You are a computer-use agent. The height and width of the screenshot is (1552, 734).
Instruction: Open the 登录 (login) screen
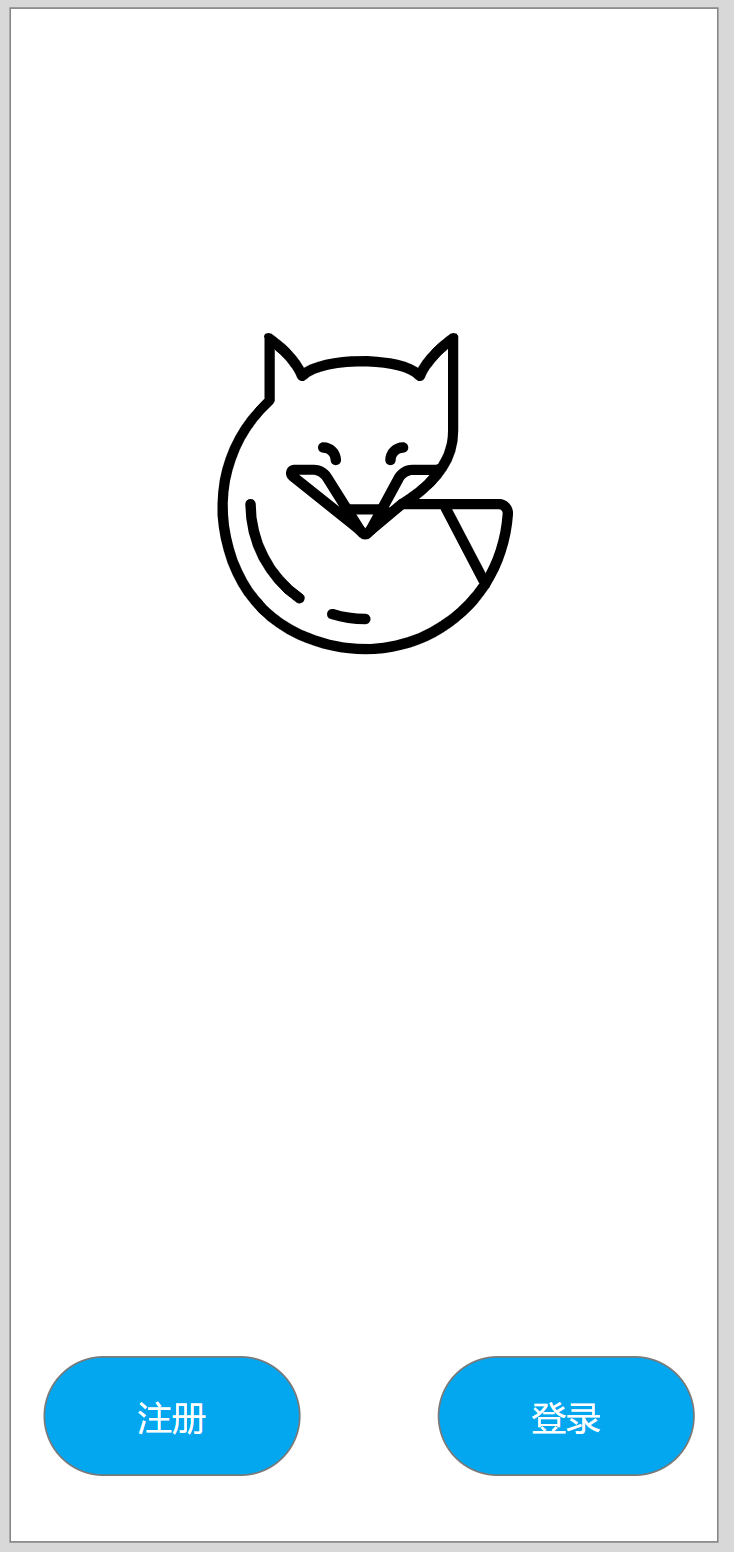coord(566,1416)
